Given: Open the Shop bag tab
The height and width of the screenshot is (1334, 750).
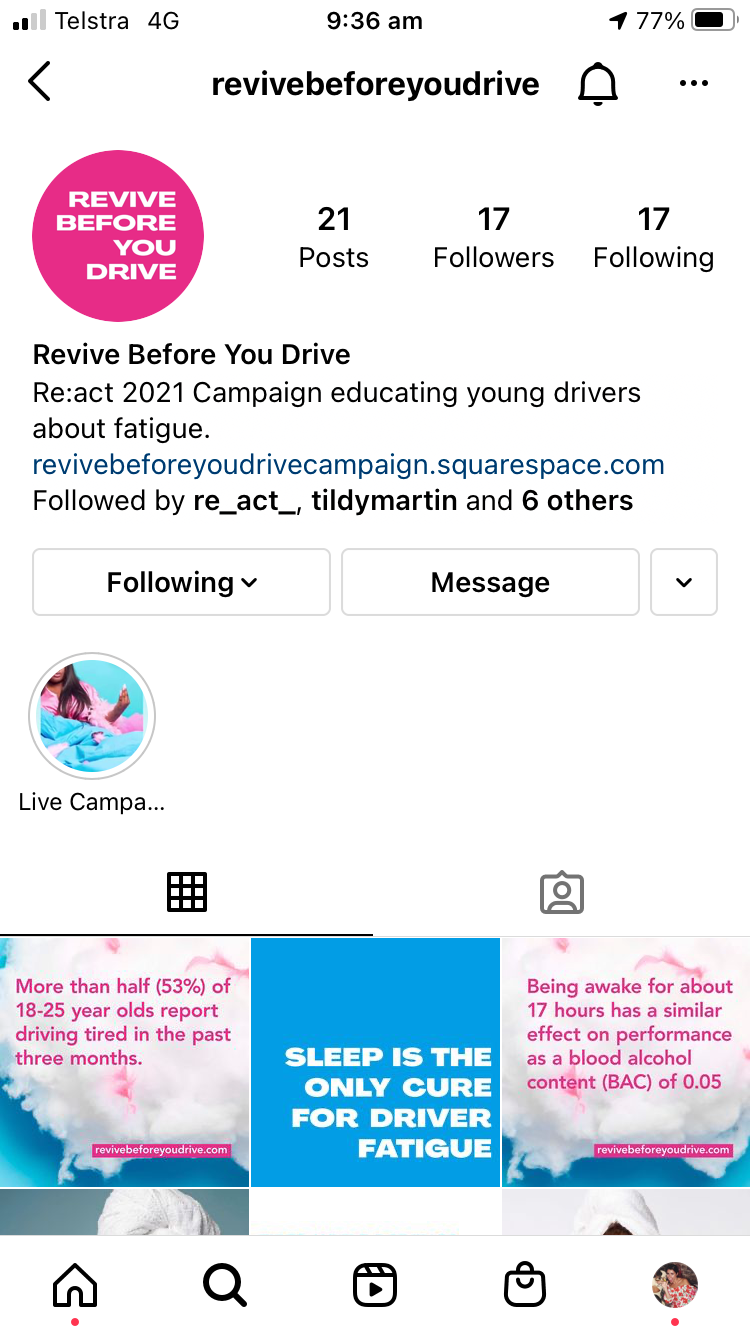Looking at the screenshot, I should (x=525, y=1284).
